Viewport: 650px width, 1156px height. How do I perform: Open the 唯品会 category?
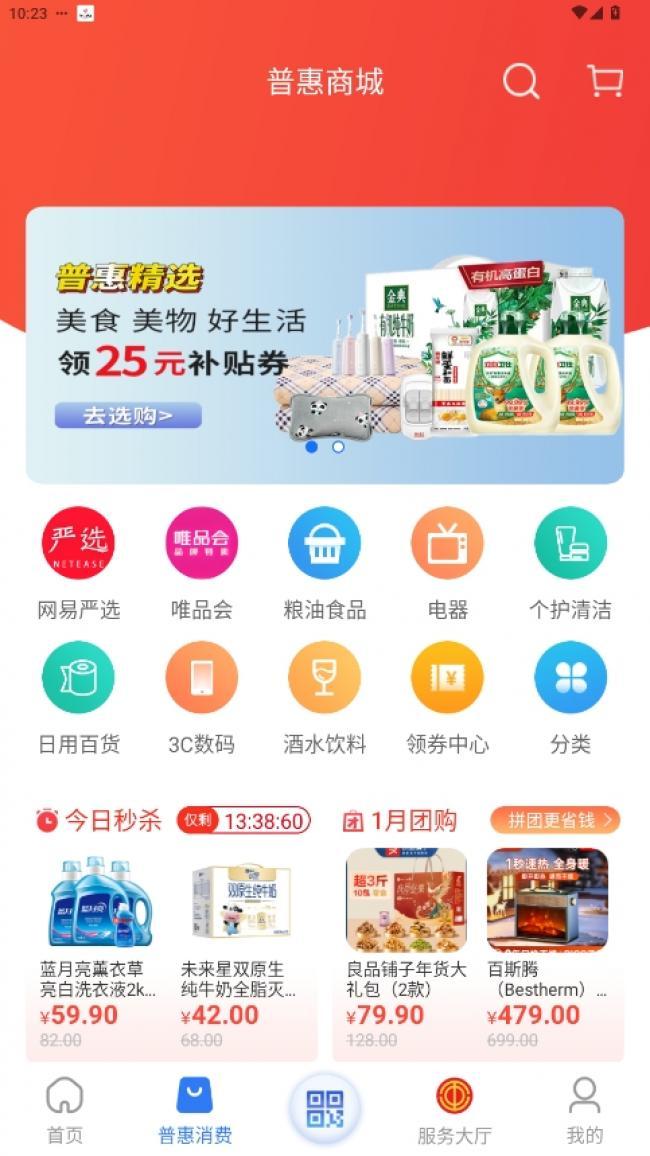coord(201,543)
